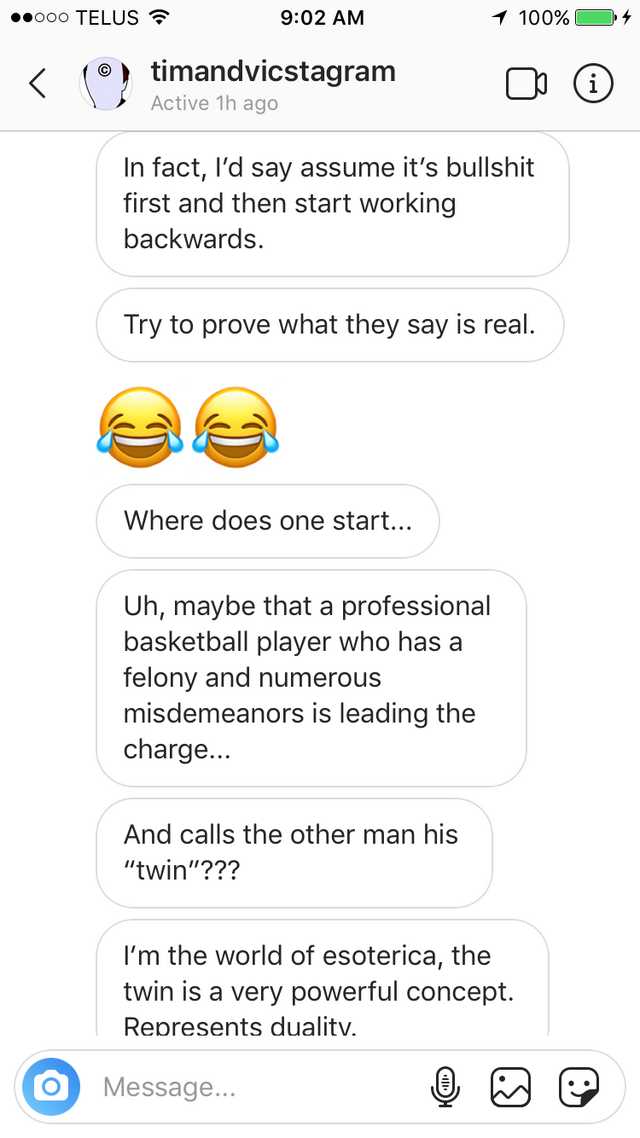
Task: Start a video call with timandvicstagram
Action: [x=527, y=83]
